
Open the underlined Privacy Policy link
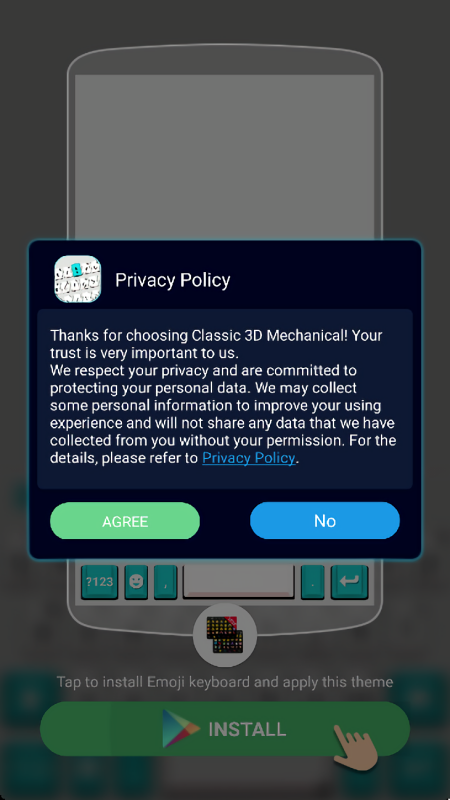pyautogui.click(x=249, y=458)
